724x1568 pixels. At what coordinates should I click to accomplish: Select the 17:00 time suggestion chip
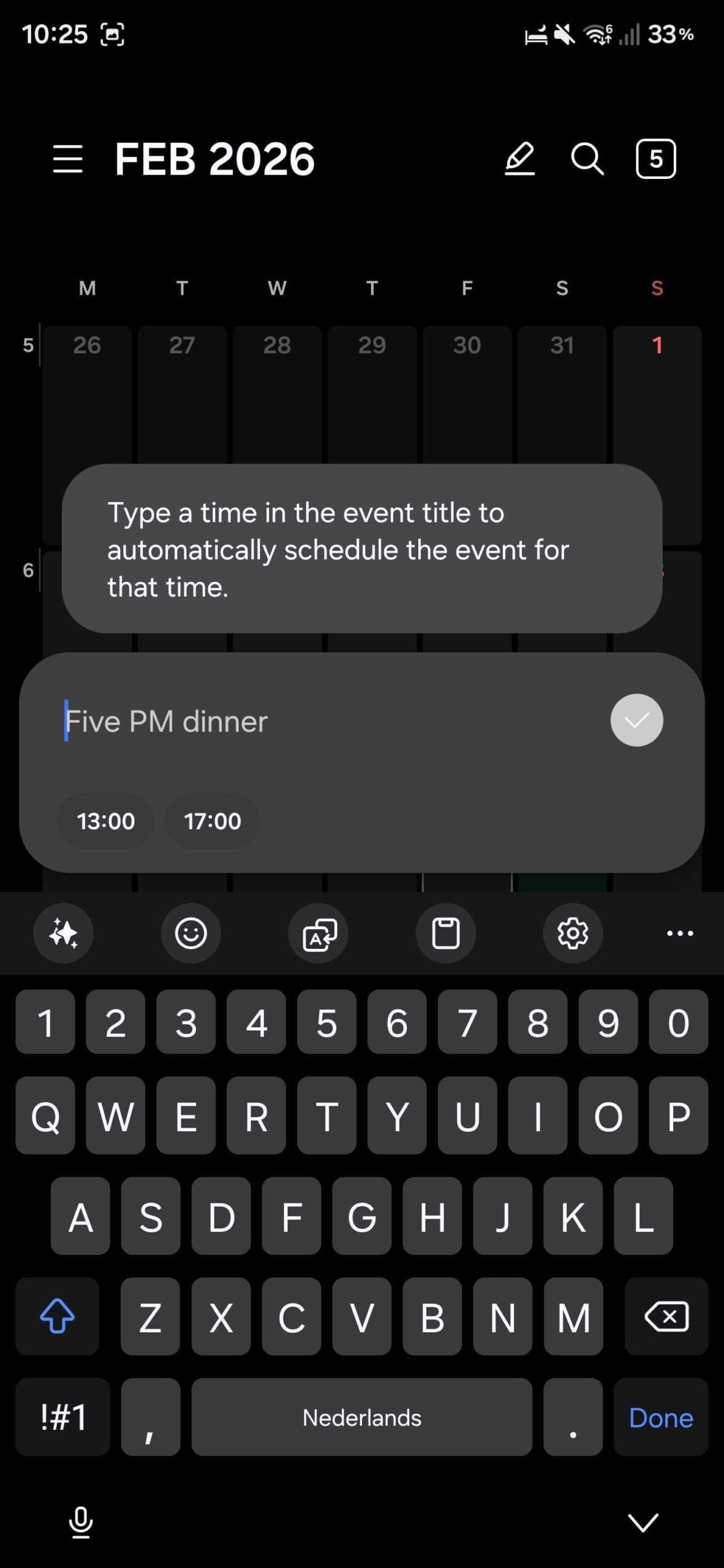click(212, 821)
